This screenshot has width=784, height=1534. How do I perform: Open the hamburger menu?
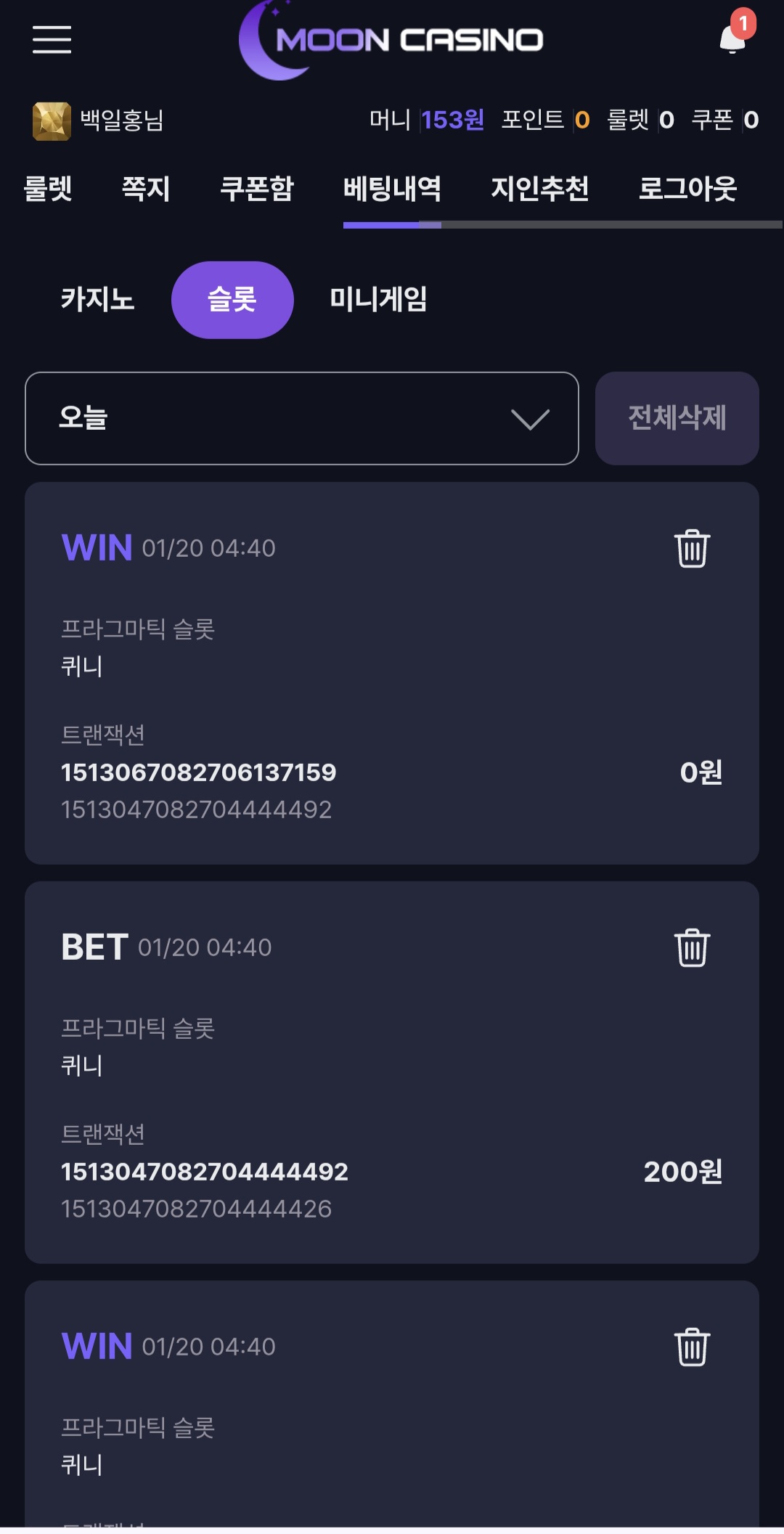click(52, 39)
